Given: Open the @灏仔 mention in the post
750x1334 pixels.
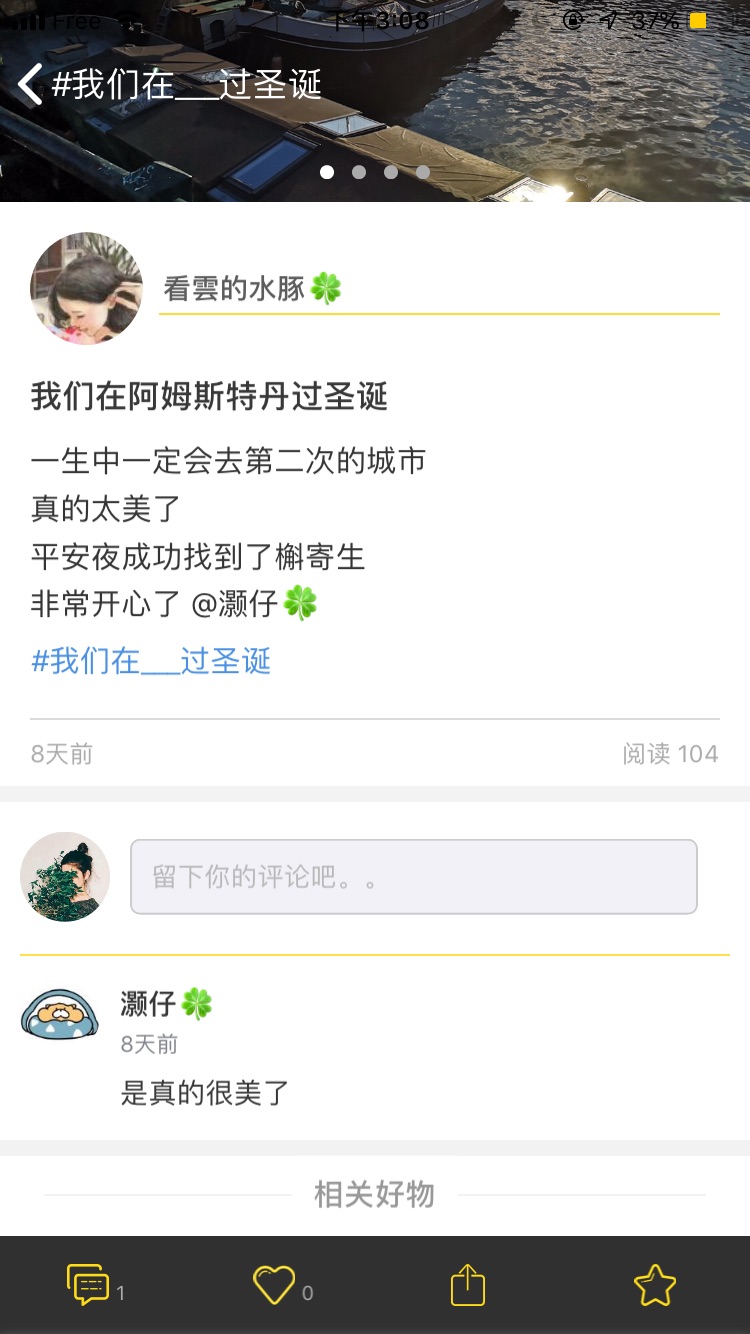Looking at the screenshot, I should [235, 604].
